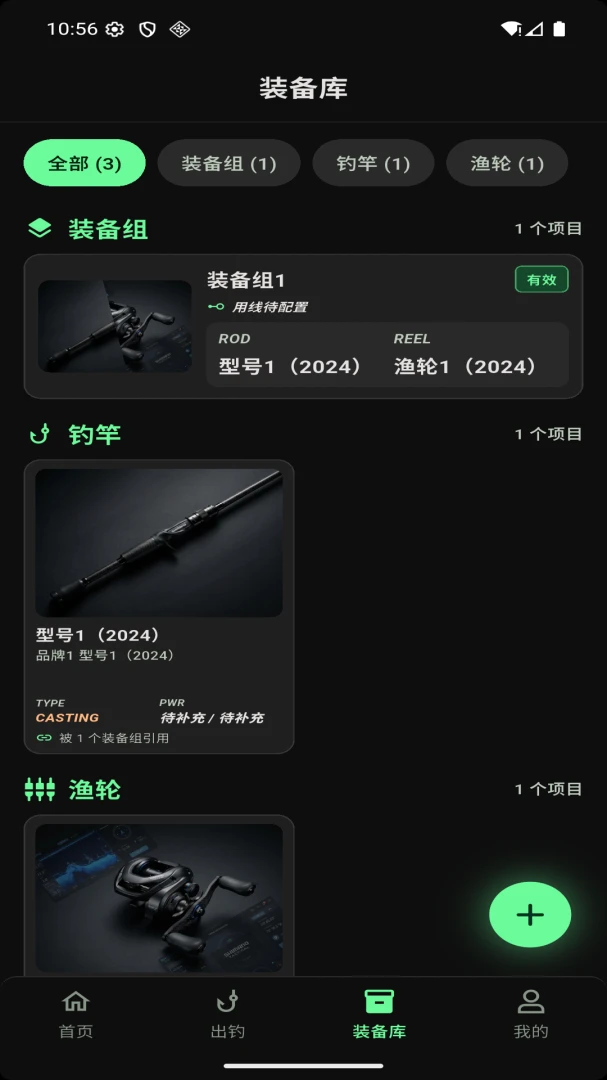Screen dimensions: 607x1080
Task: Open the reel card under 渔轮
Action: (x=159, y=895)
